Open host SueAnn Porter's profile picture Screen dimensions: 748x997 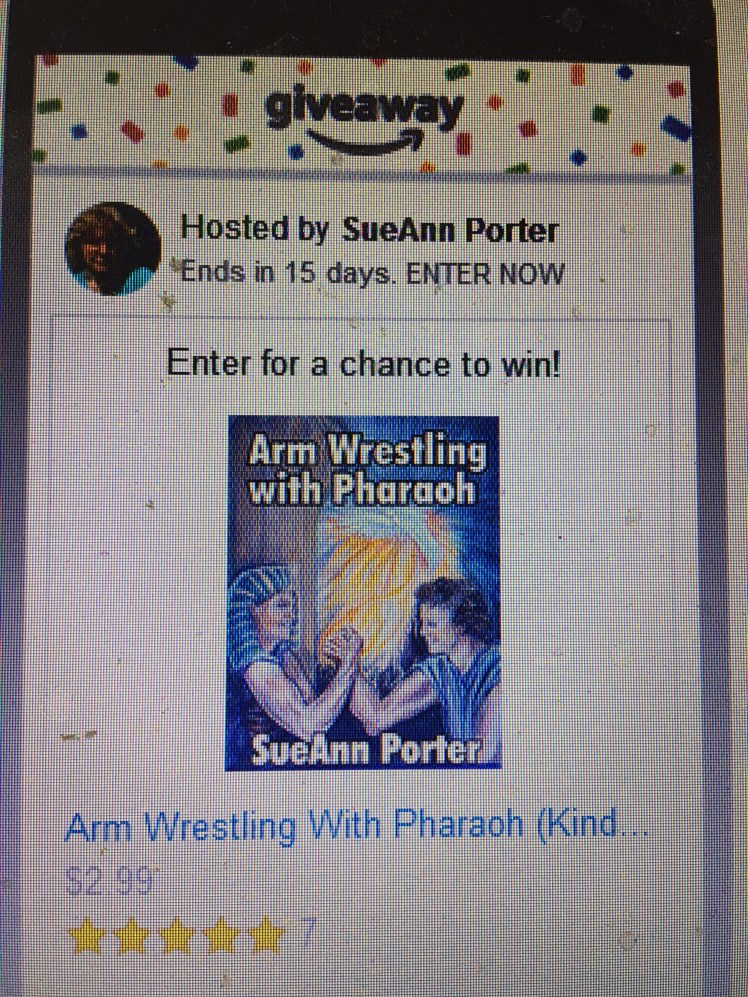[113, 247]
